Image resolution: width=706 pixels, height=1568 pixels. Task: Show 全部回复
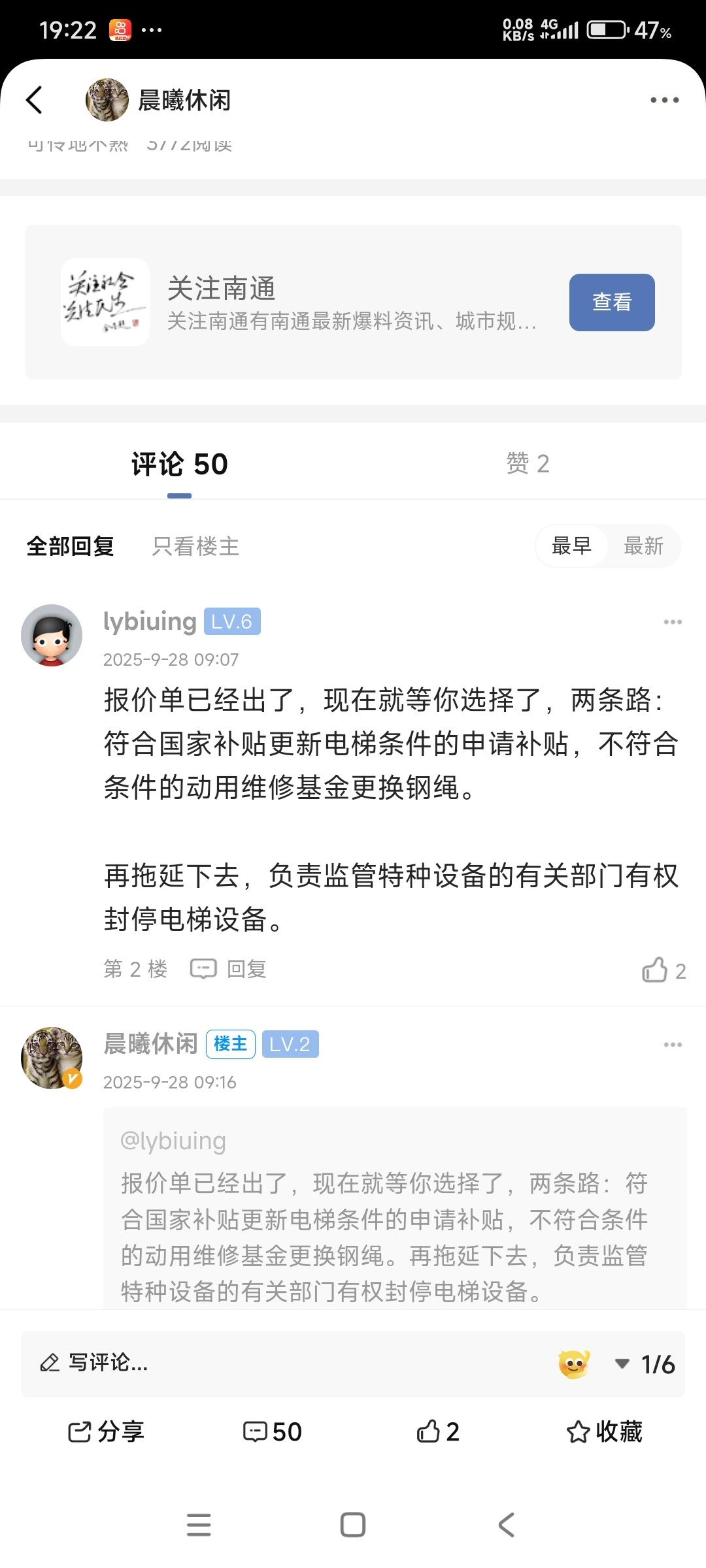point(71,546)
